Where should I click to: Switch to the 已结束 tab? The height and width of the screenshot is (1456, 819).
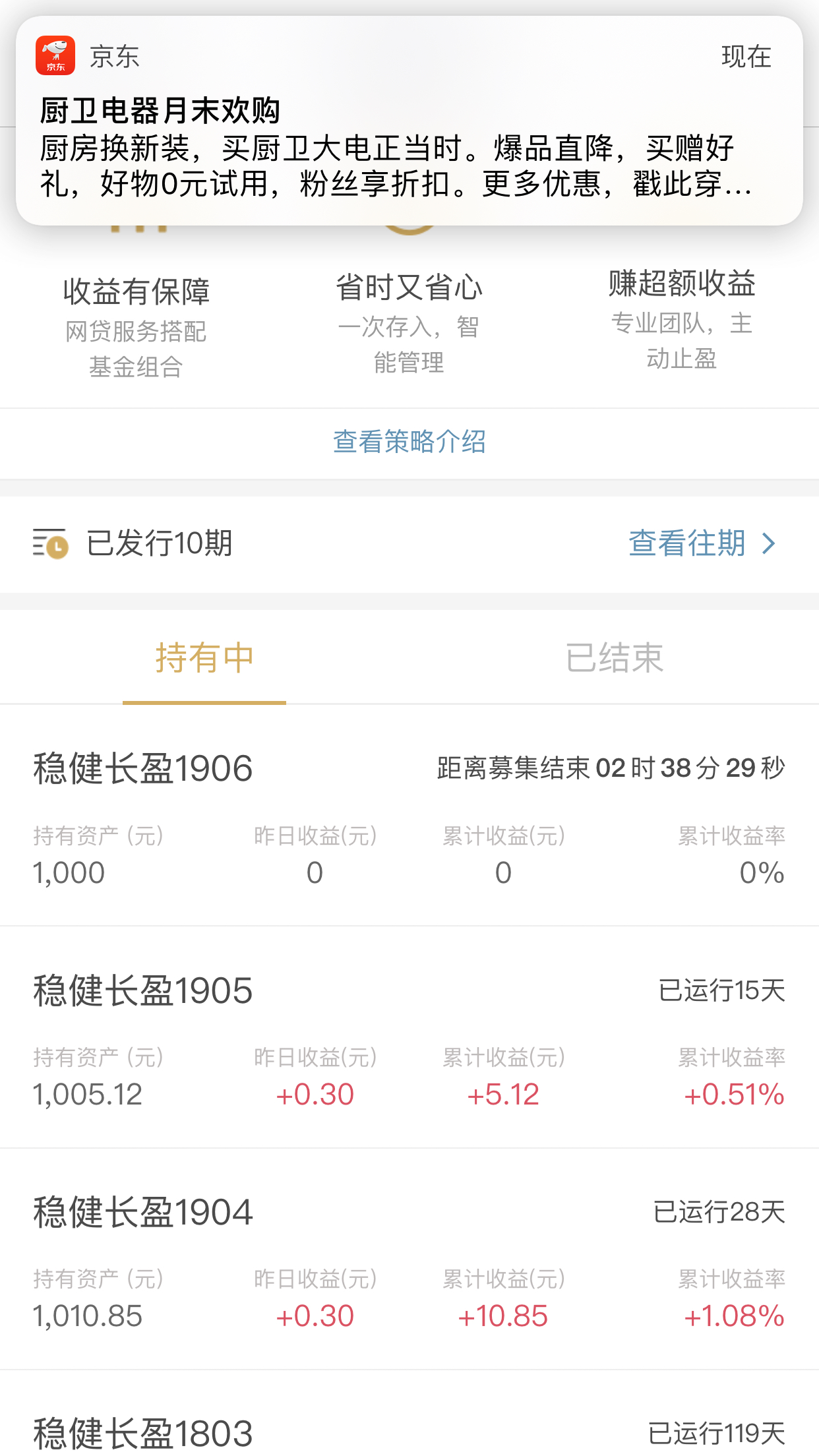click(614, 658)
